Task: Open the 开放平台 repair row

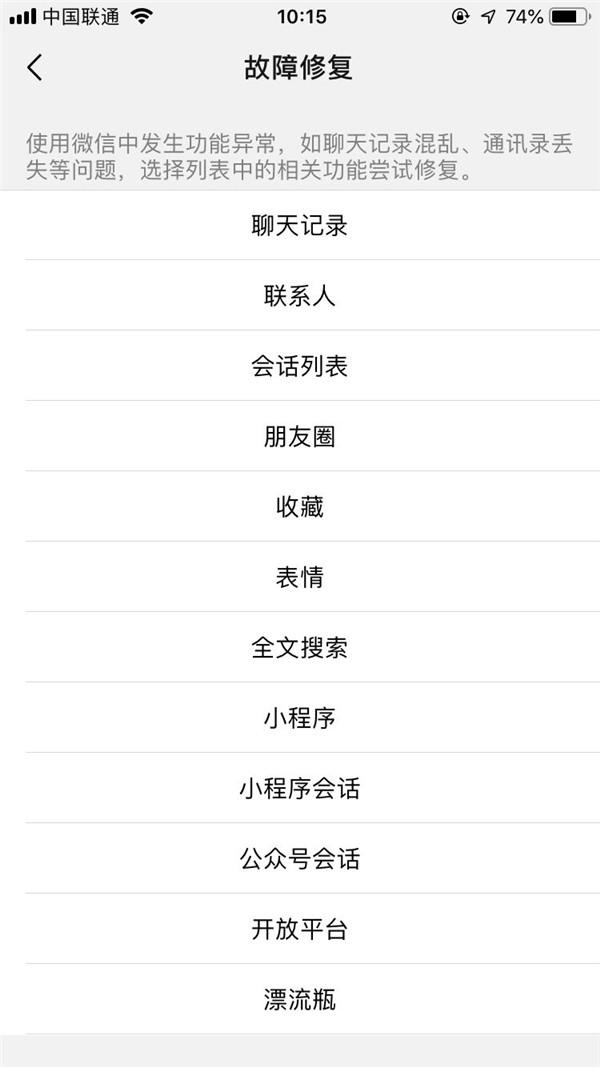Action: tap(300, 929)
